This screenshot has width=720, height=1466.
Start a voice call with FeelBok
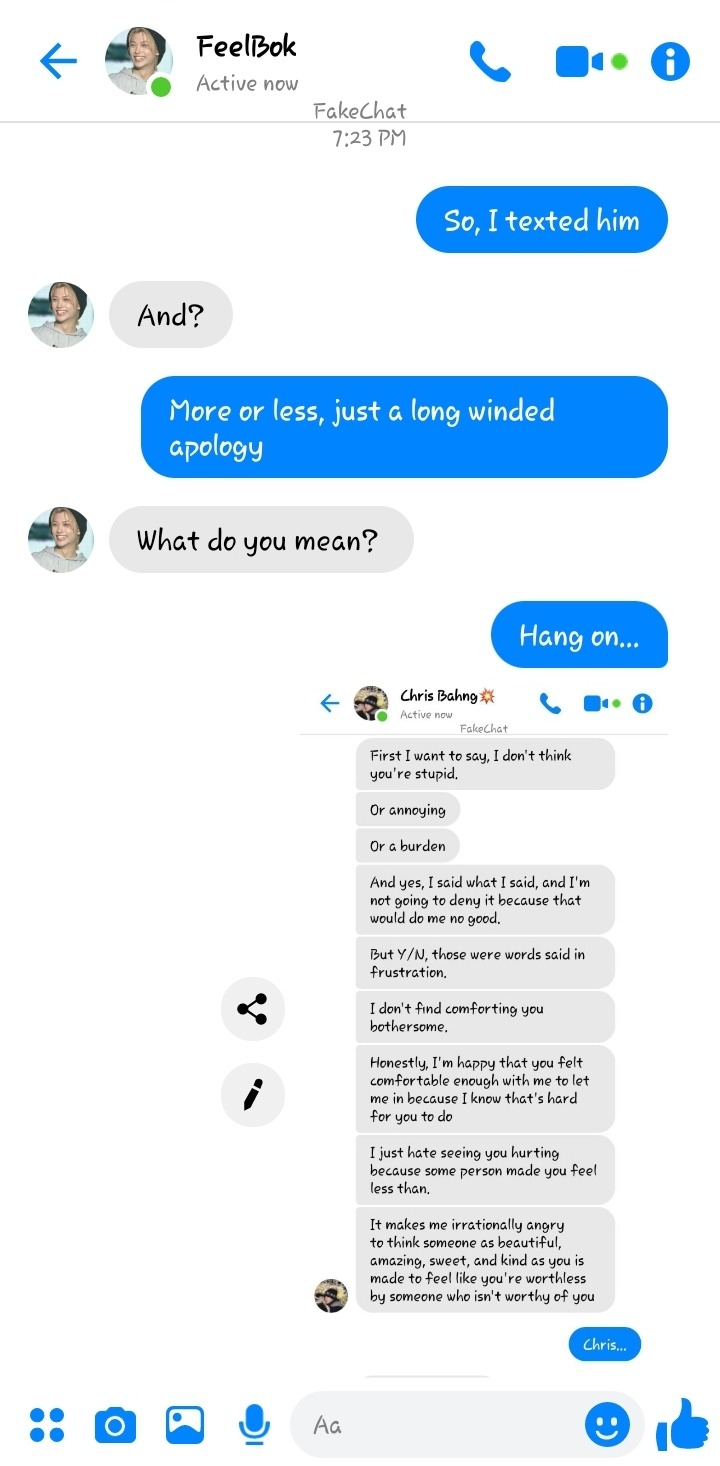490,62
